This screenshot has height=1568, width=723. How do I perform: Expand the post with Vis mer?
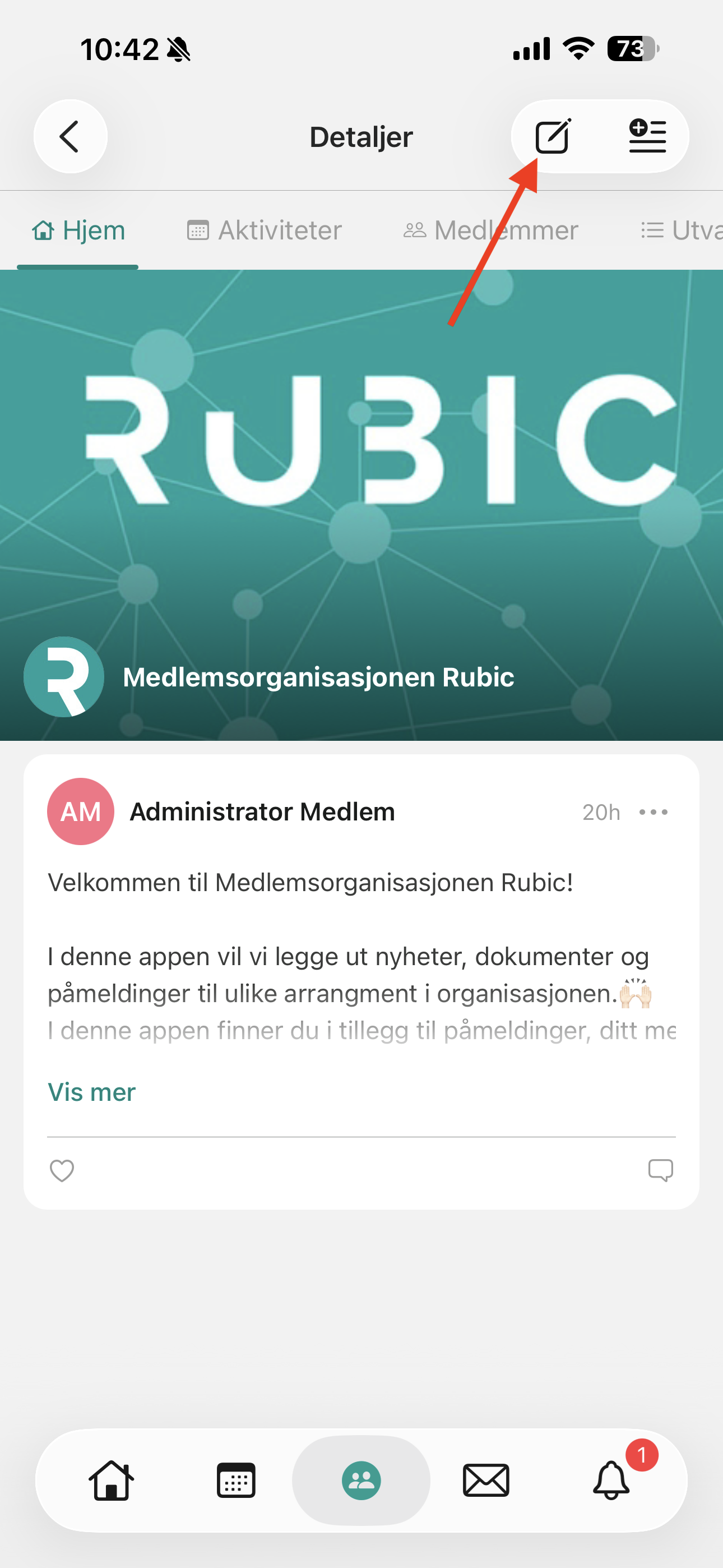point(92,1092)
